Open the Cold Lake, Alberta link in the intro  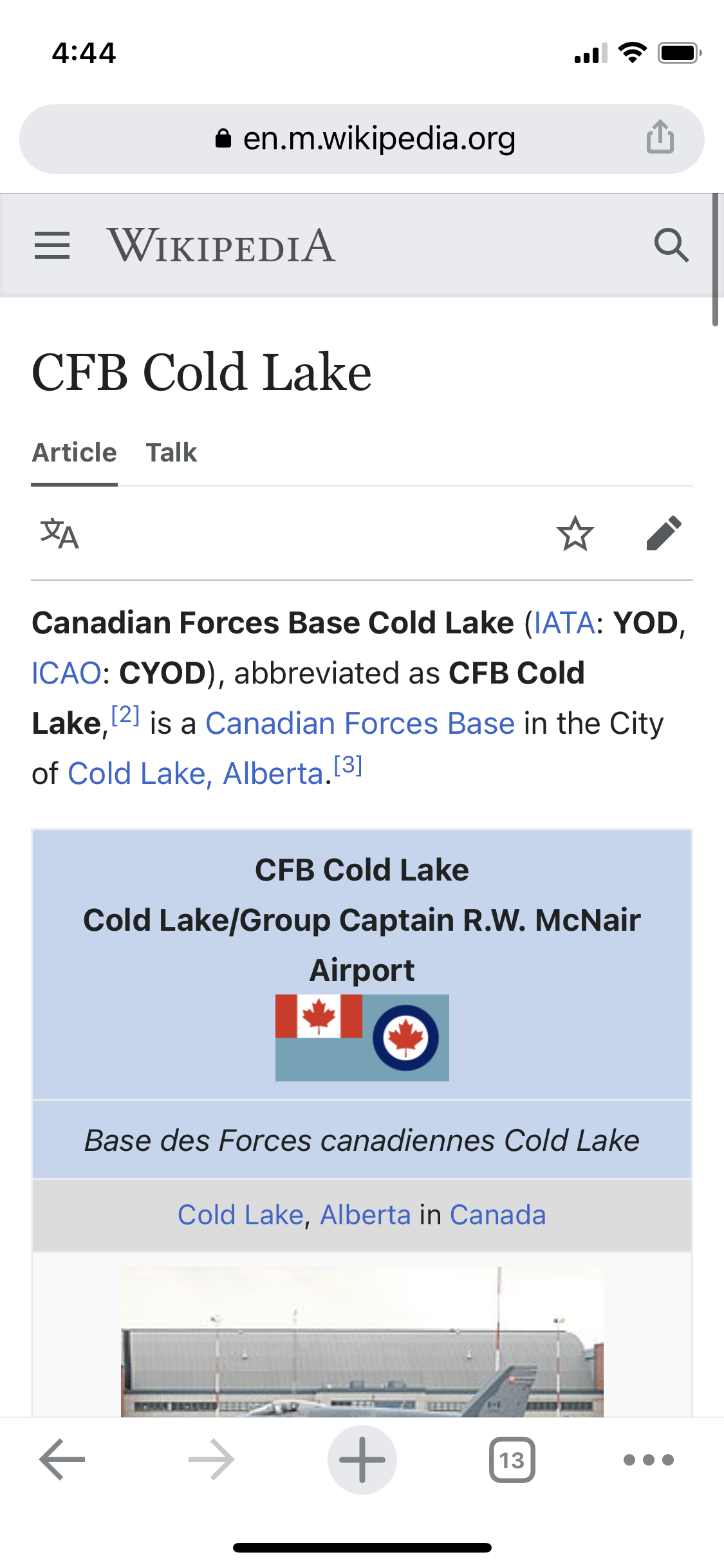(196, 774)
